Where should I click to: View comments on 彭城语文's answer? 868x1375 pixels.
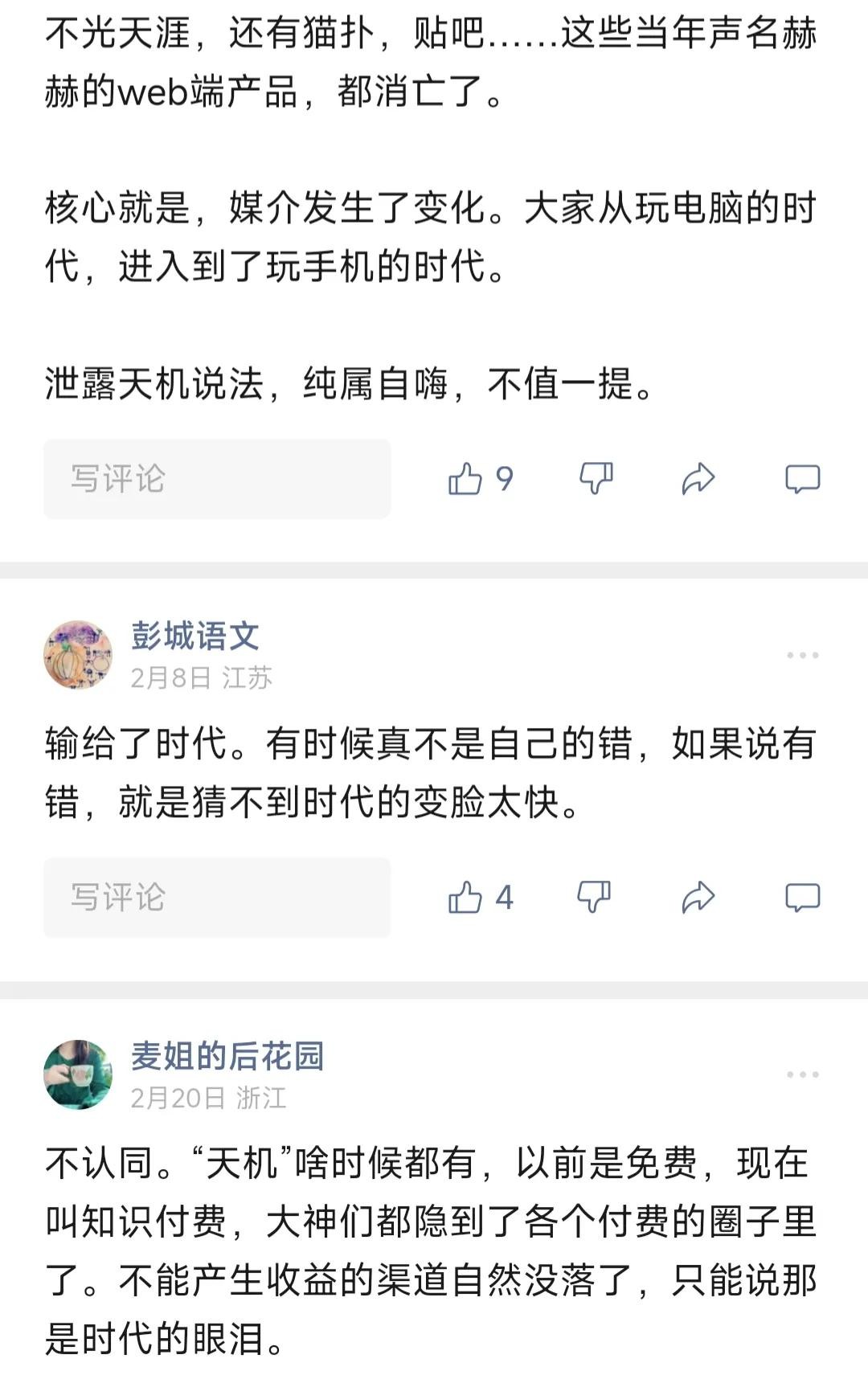(802, 898)
